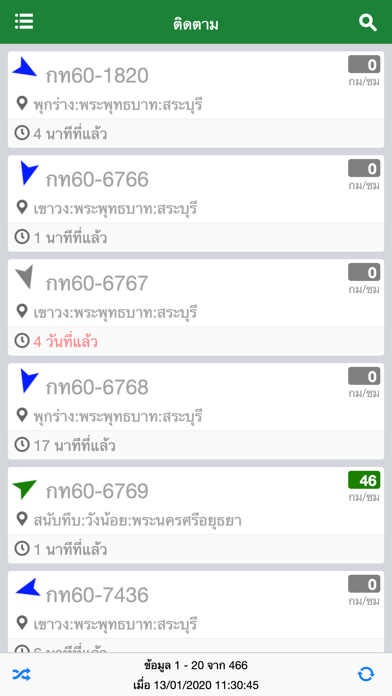
Task: Select vehicle กท60-6766 card
Action: click(196, 203)
